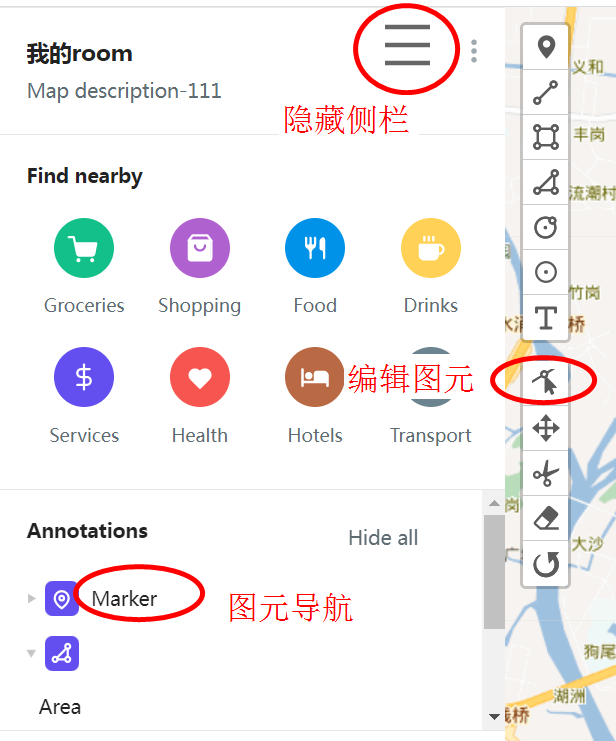Activate the edit shape cursor tool
Image resolution: width=616 pixels, height=741 pixels.
point(546,379)
